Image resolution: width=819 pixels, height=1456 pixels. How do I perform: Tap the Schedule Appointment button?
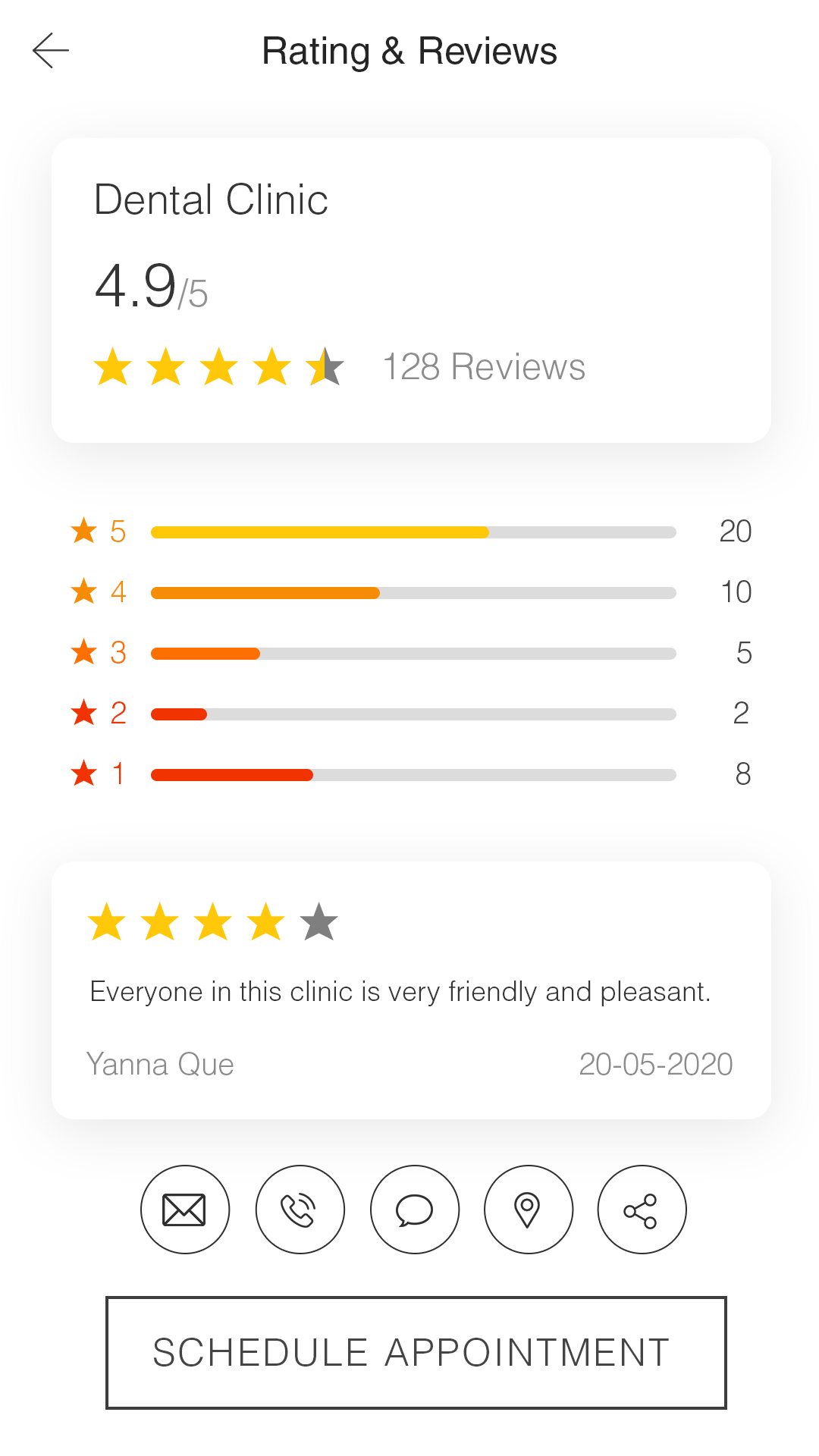pos(416,1353)
